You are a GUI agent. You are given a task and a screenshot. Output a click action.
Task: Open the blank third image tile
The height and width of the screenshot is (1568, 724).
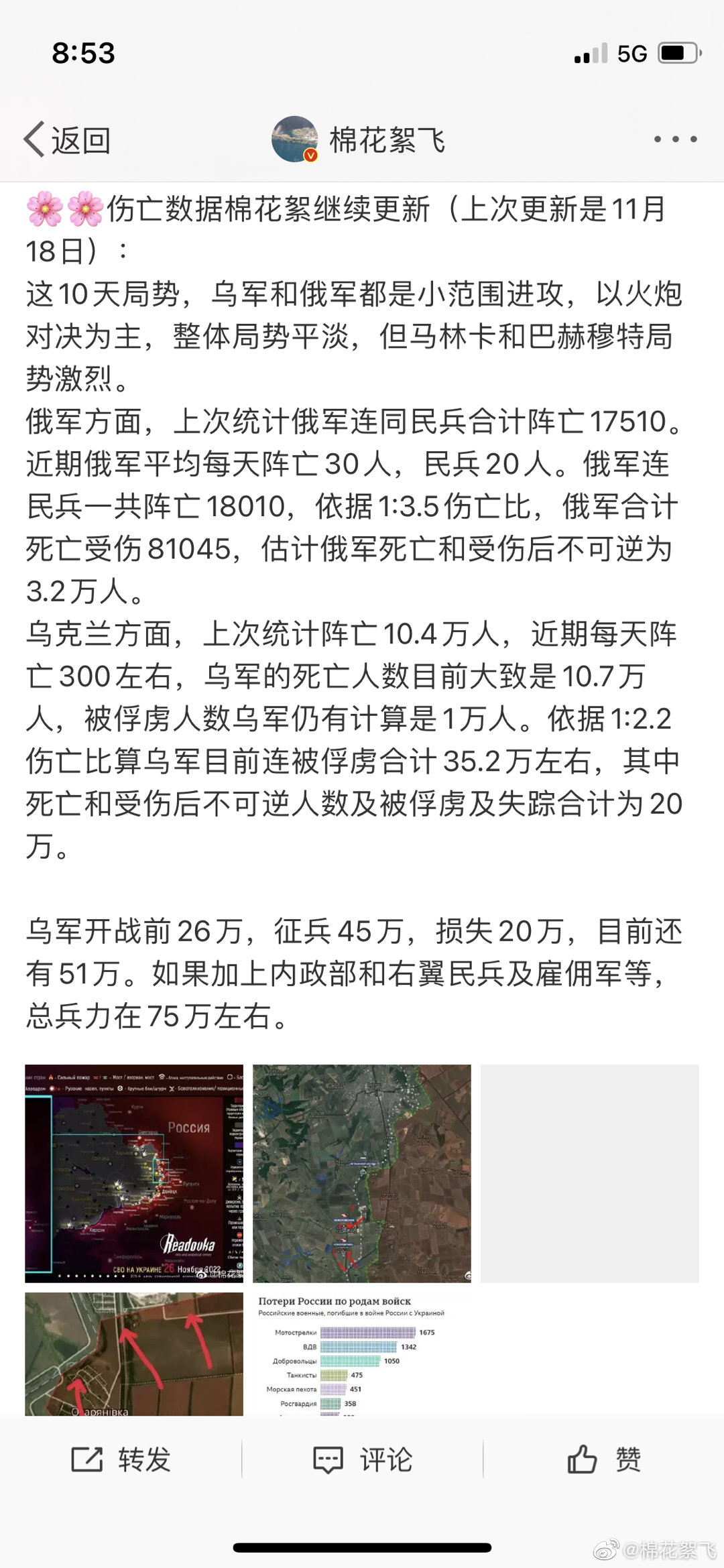pyautogui.click(x=590, y=1173)
